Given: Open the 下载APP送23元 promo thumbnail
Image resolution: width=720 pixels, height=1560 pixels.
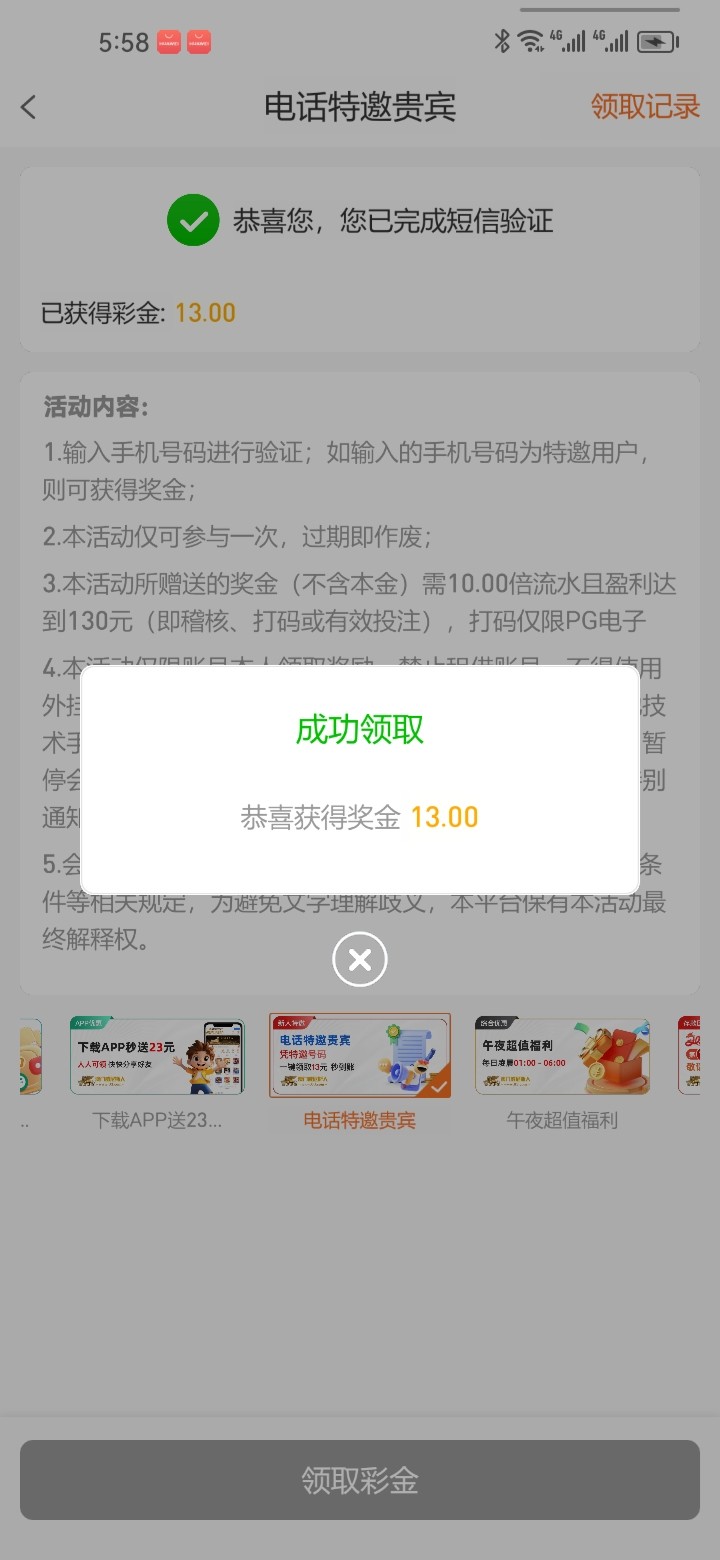Looking at the screenshot, I should tap(157, 1056).
